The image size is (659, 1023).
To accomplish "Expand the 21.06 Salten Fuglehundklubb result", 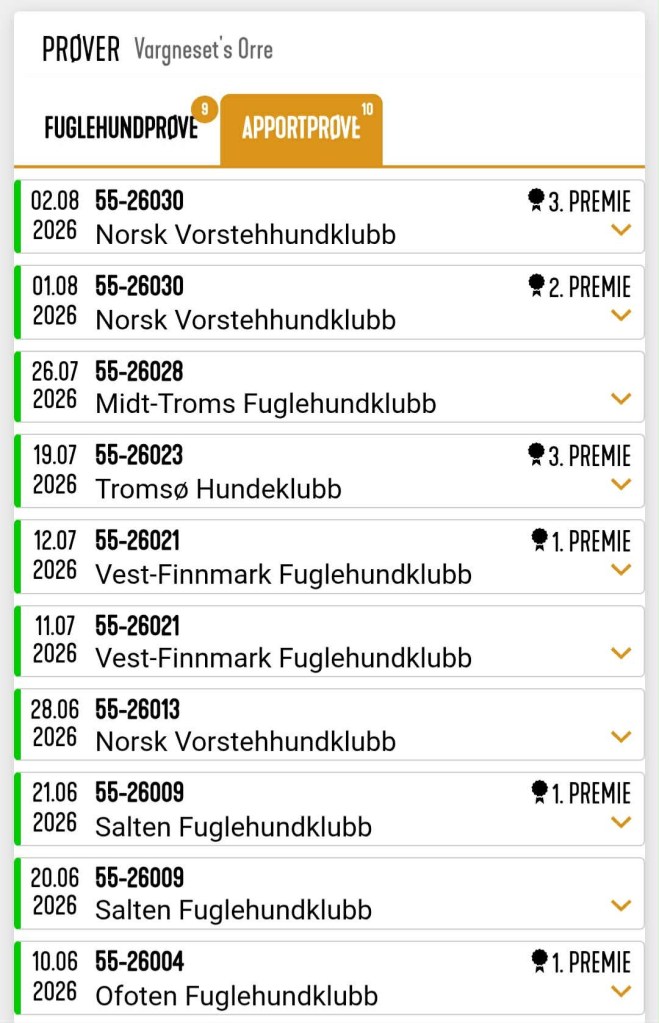I will coord(330,809).
